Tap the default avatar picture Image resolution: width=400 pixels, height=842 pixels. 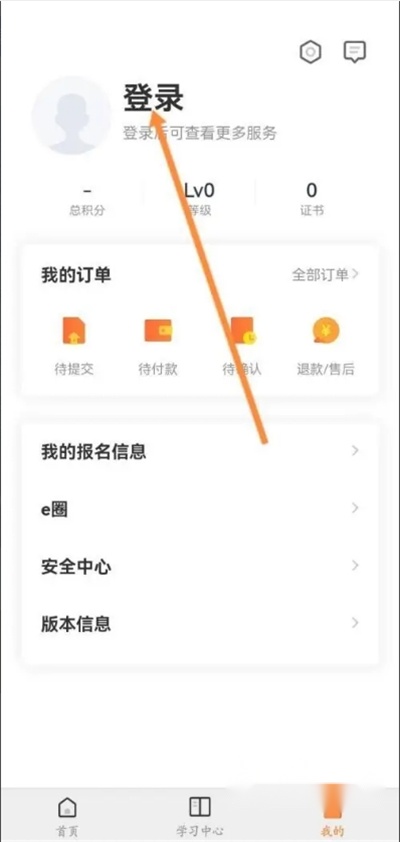(71, 115)
